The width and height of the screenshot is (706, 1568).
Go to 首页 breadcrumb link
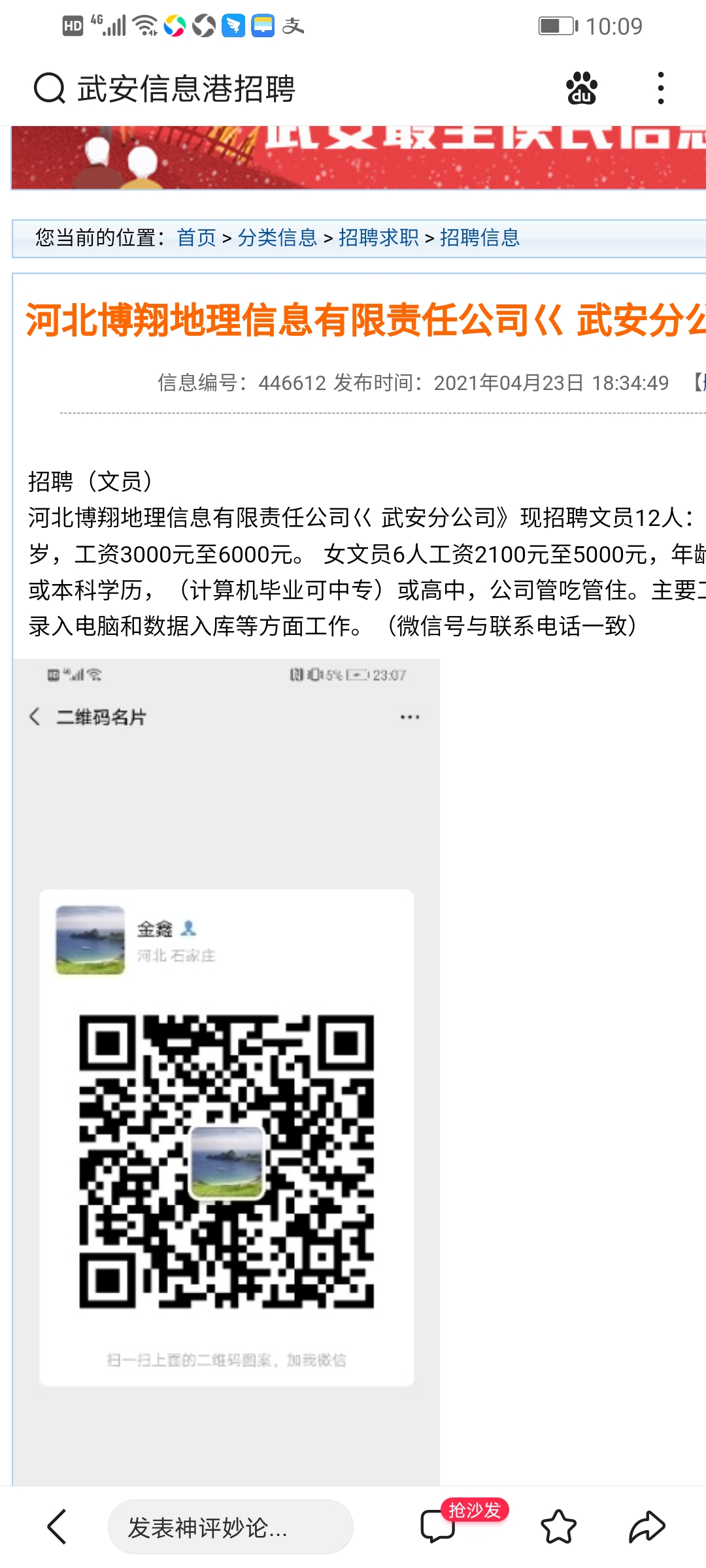(x=196, y=238)
